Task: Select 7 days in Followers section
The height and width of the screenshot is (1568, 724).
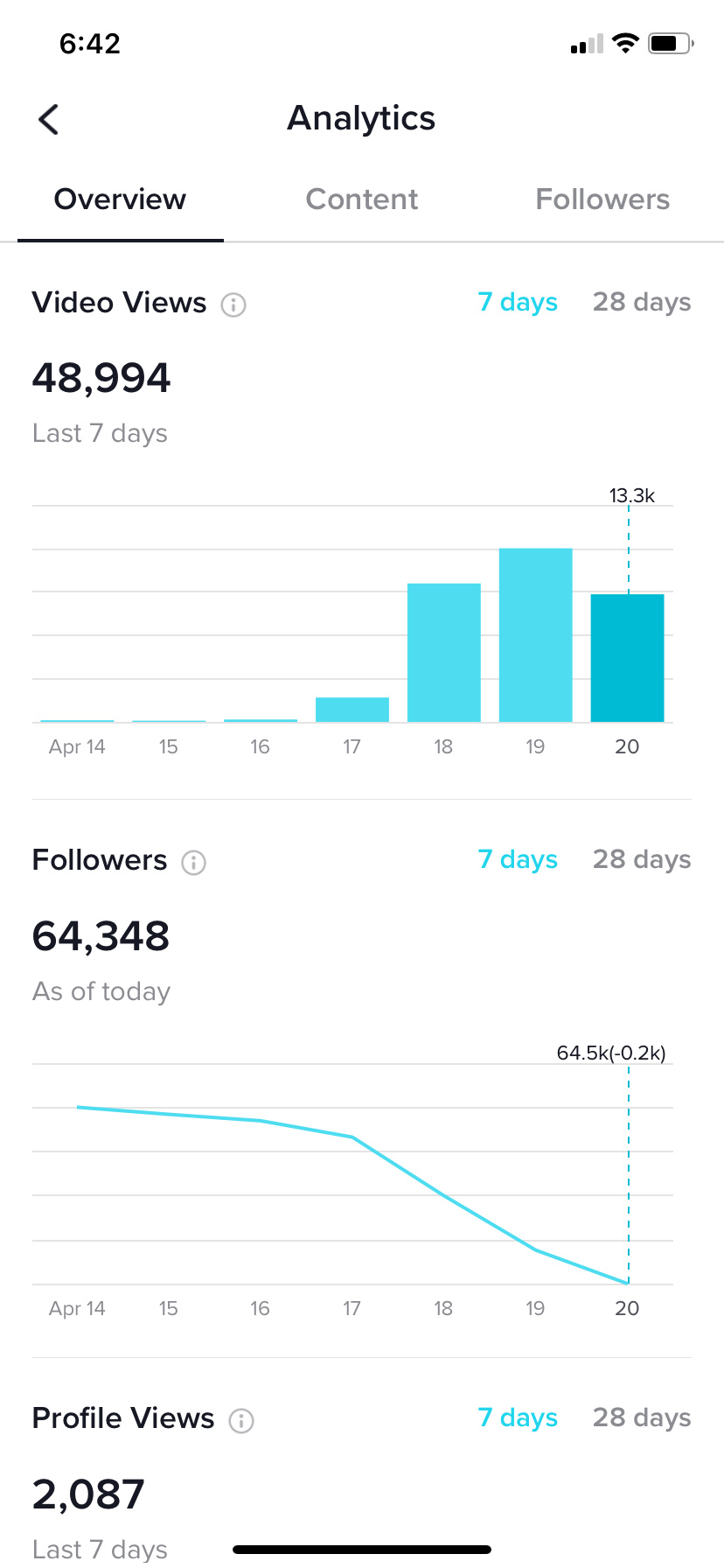Action: 518,860
